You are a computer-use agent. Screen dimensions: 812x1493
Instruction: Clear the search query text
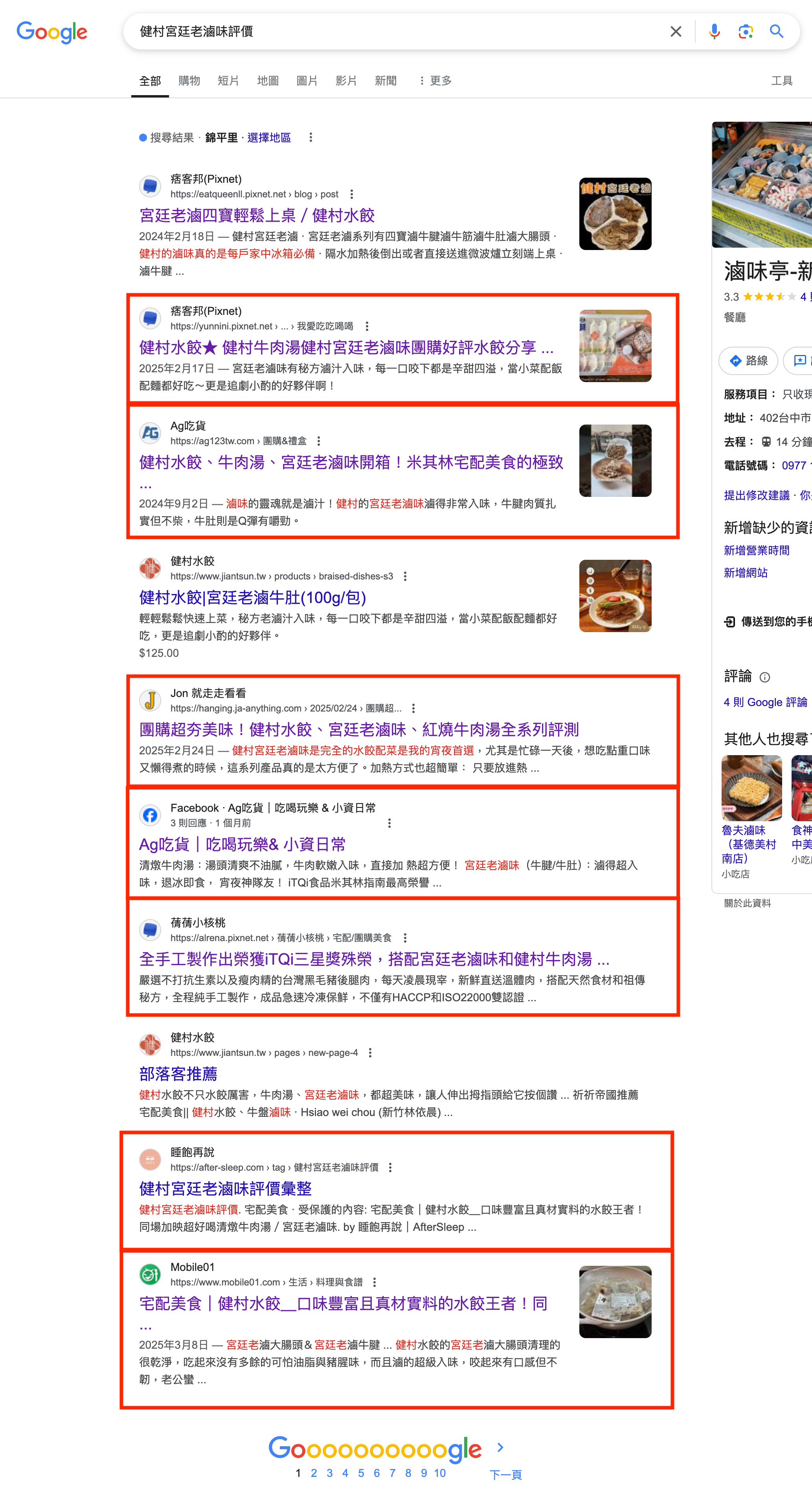tap(675, 31)
